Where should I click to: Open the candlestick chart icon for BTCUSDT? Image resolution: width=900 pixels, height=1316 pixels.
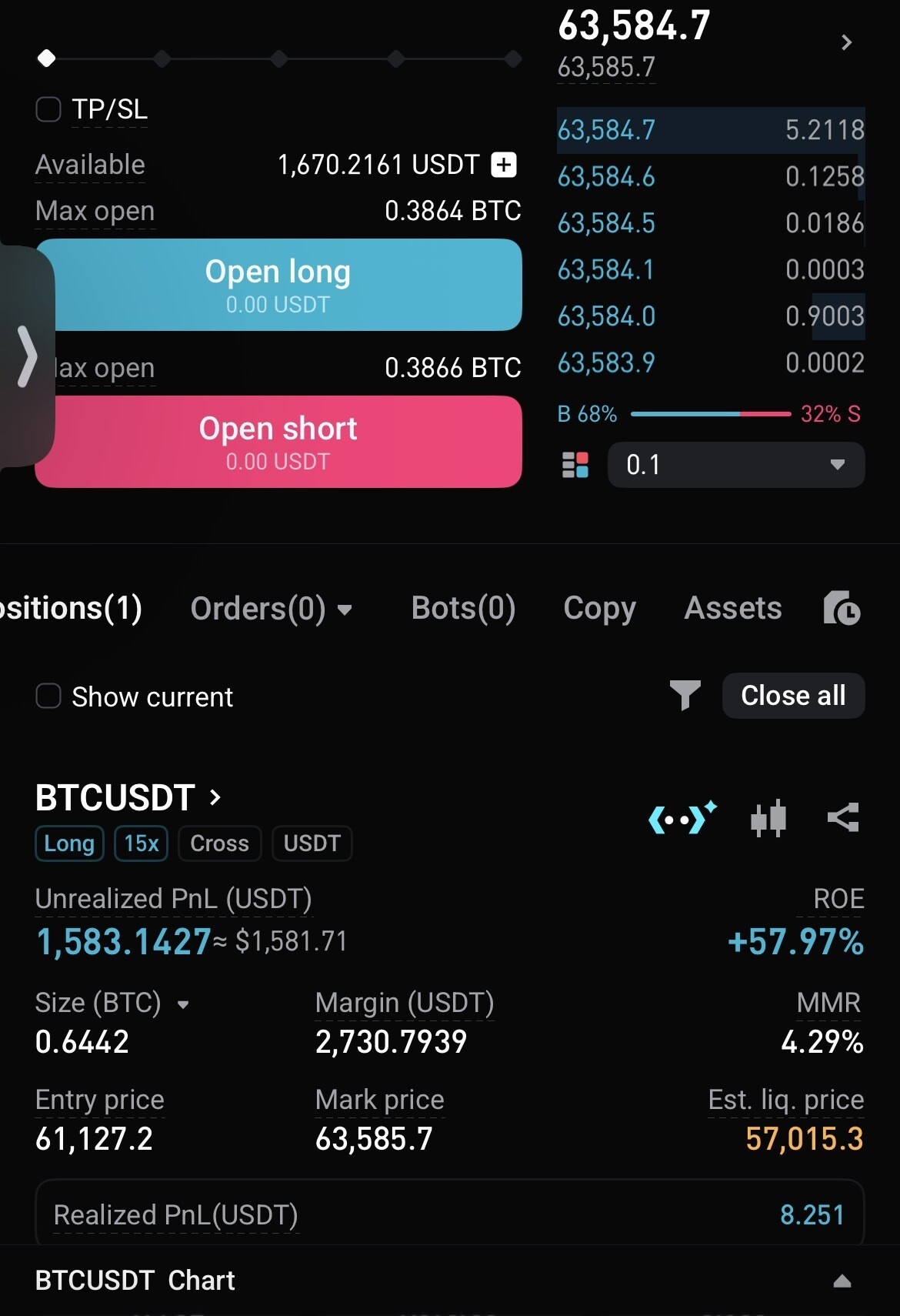pos(768,817)
